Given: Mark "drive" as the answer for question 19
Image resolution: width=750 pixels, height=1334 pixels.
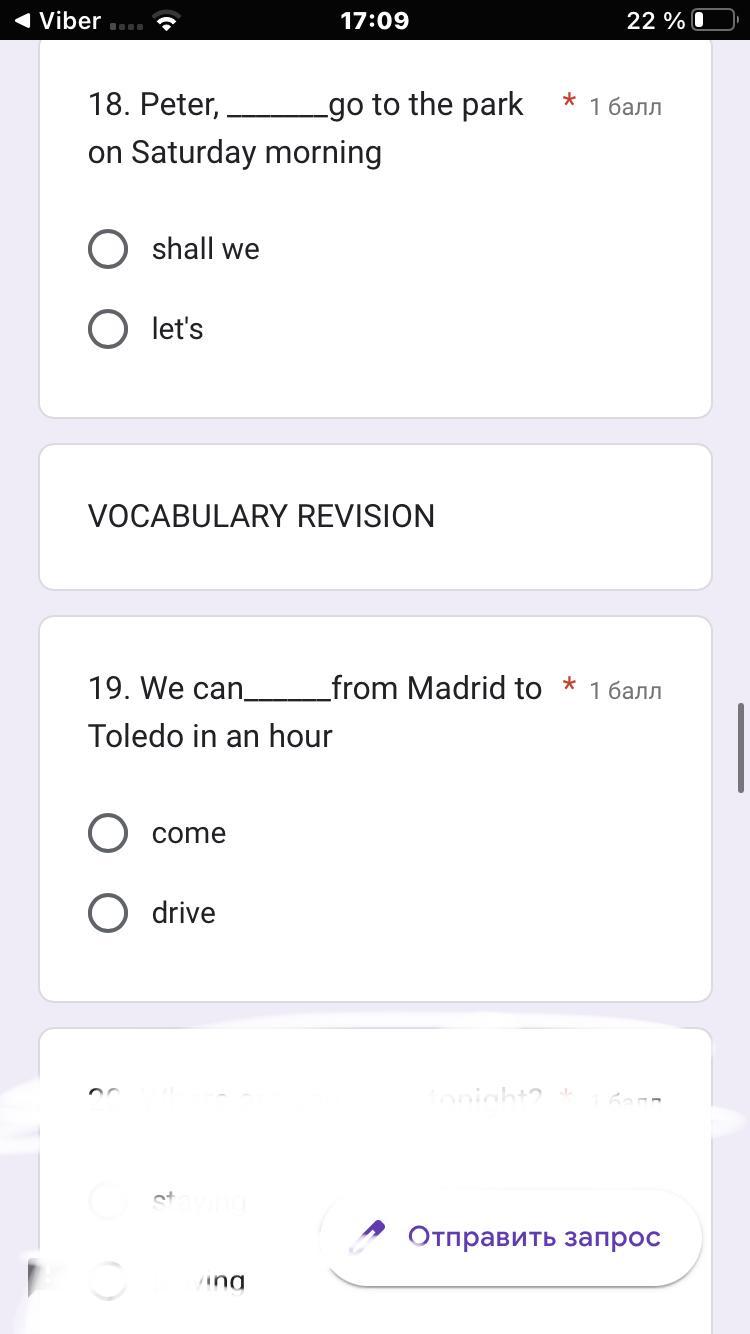Looking at the screenshot, I should (108, 913).
